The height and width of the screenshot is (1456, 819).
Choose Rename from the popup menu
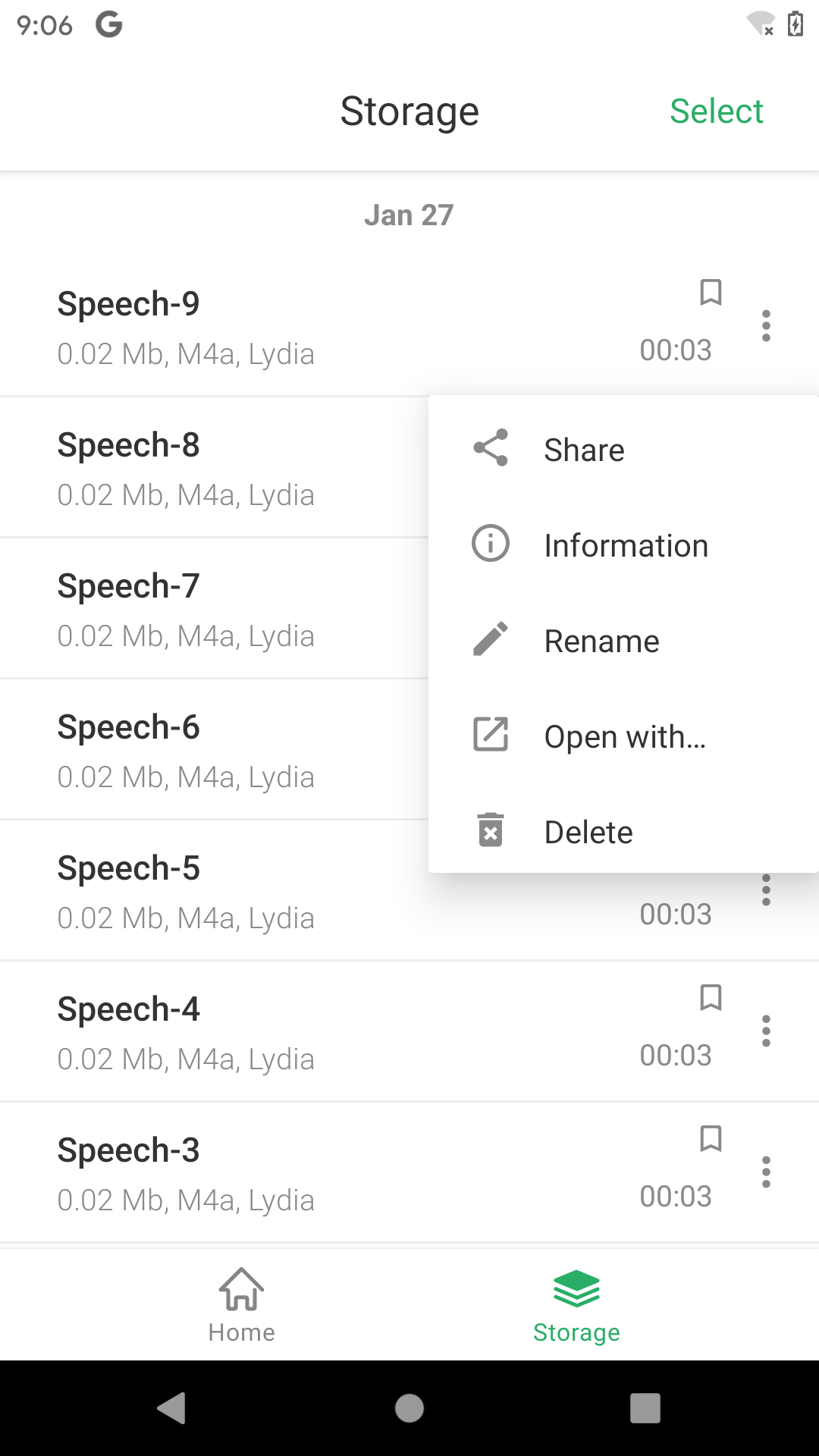(623, 641)
